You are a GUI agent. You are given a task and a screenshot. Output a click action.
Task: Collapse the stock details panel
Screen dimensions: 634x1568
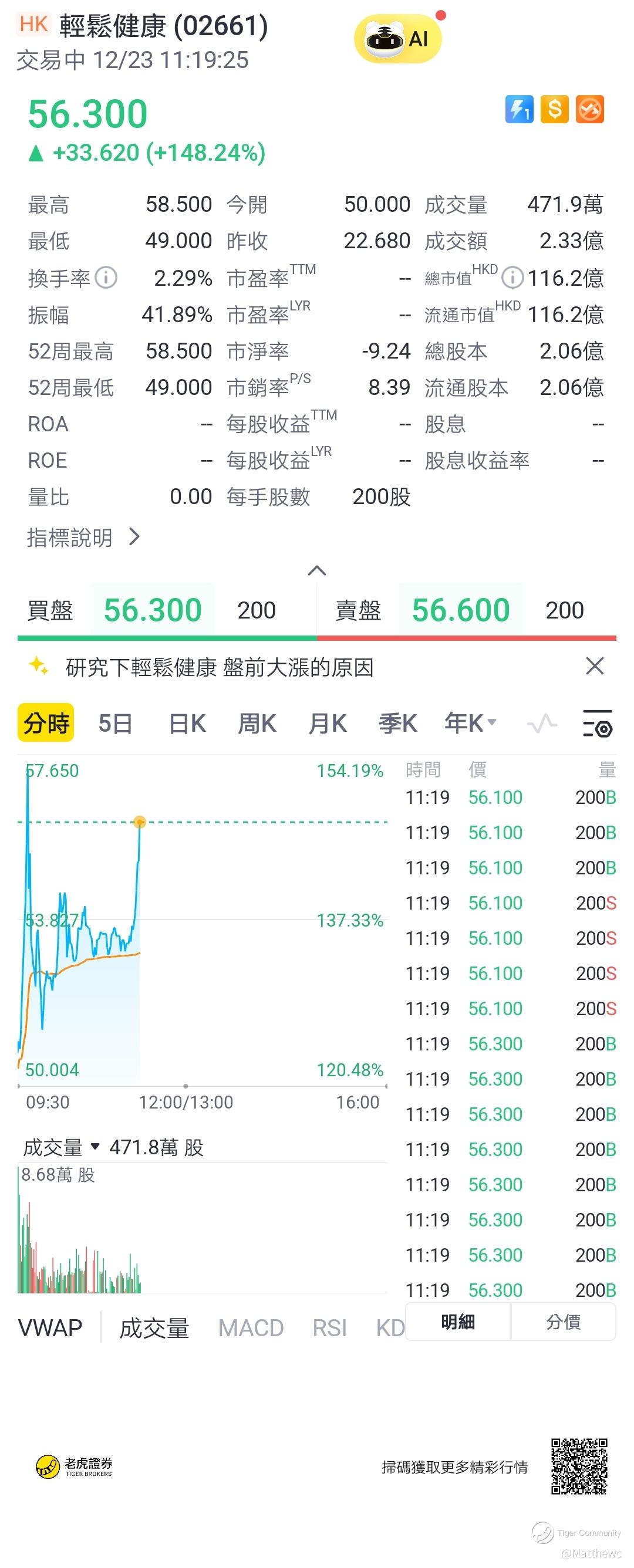pos(316,571)
